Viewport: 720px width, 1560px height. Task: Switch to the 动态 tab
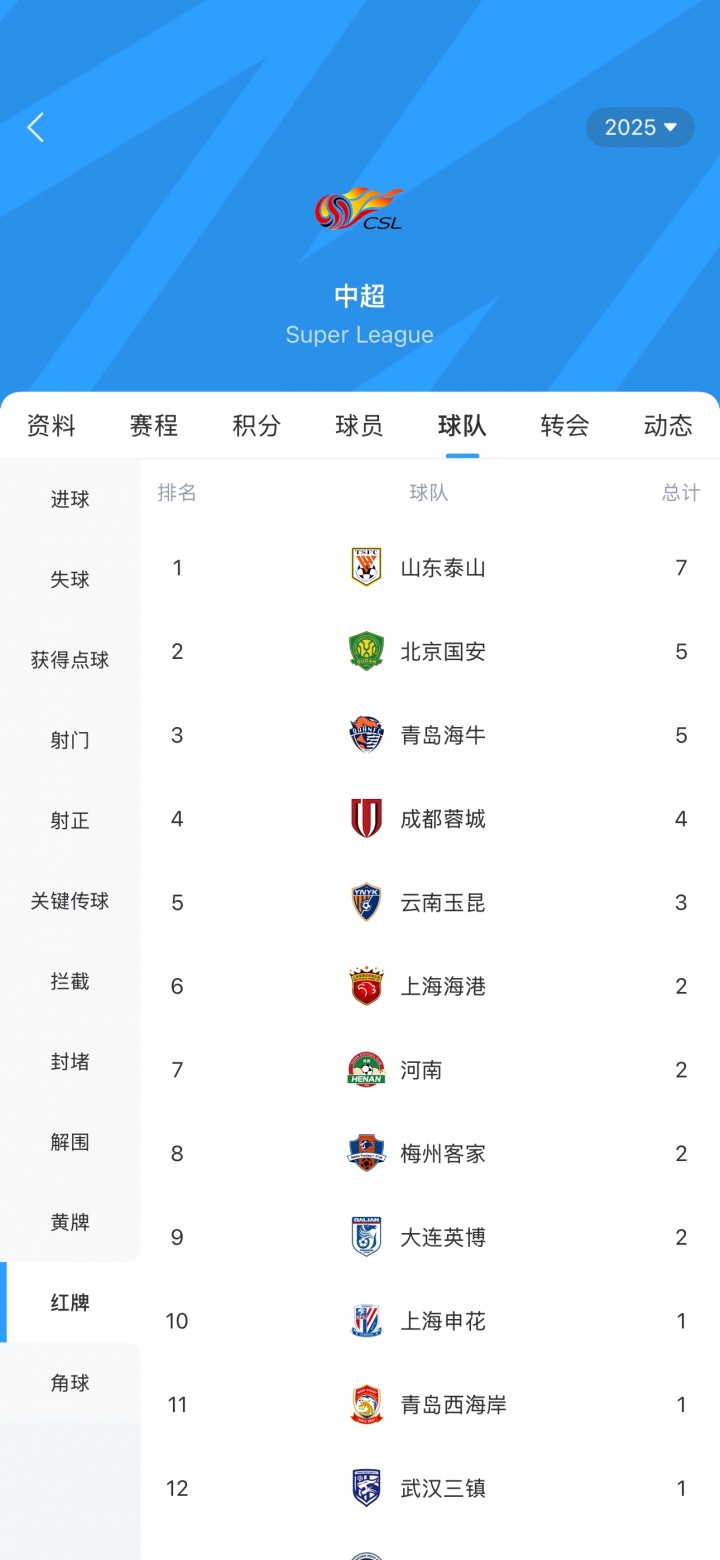(668, 426)
